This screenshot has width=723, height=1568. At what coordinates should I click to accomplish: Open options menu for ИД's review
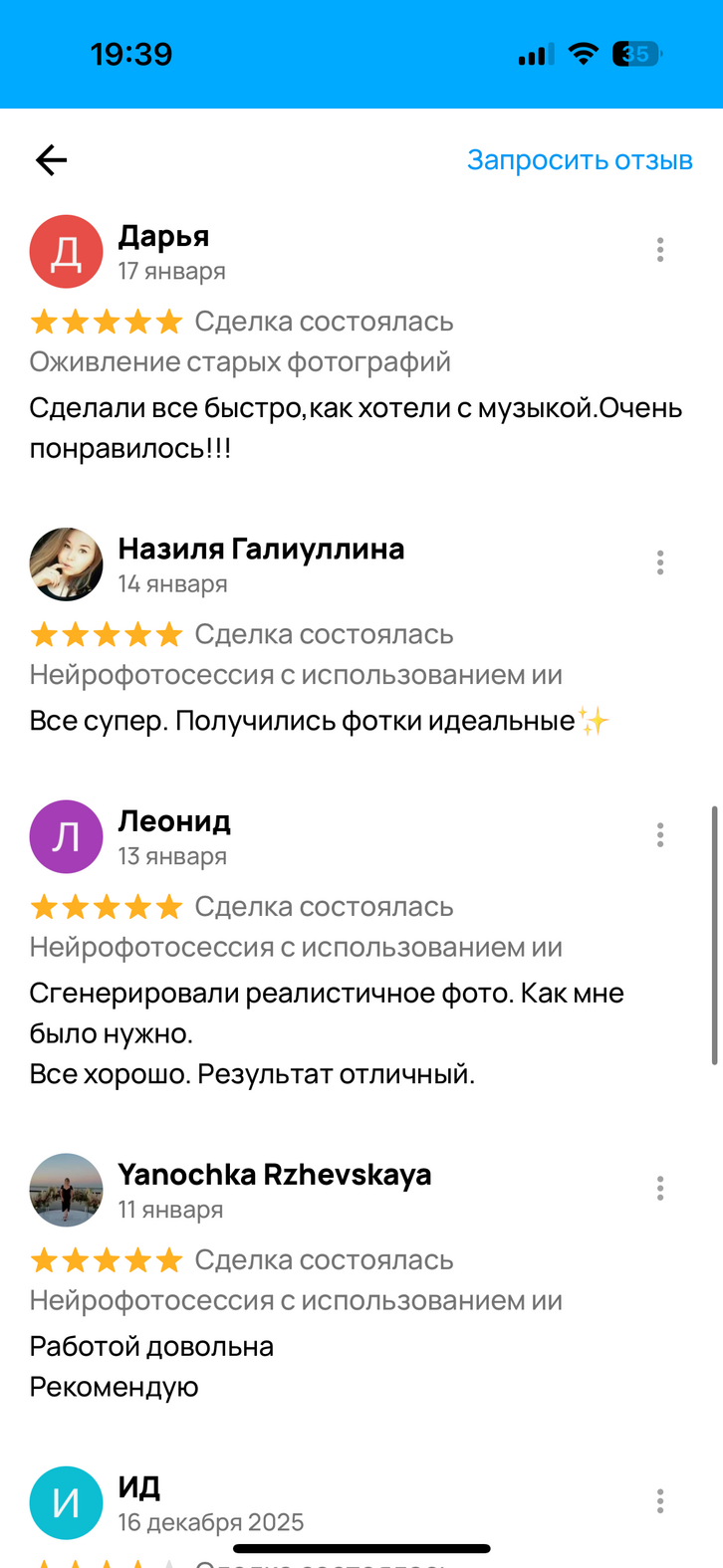coord(660,1501)
